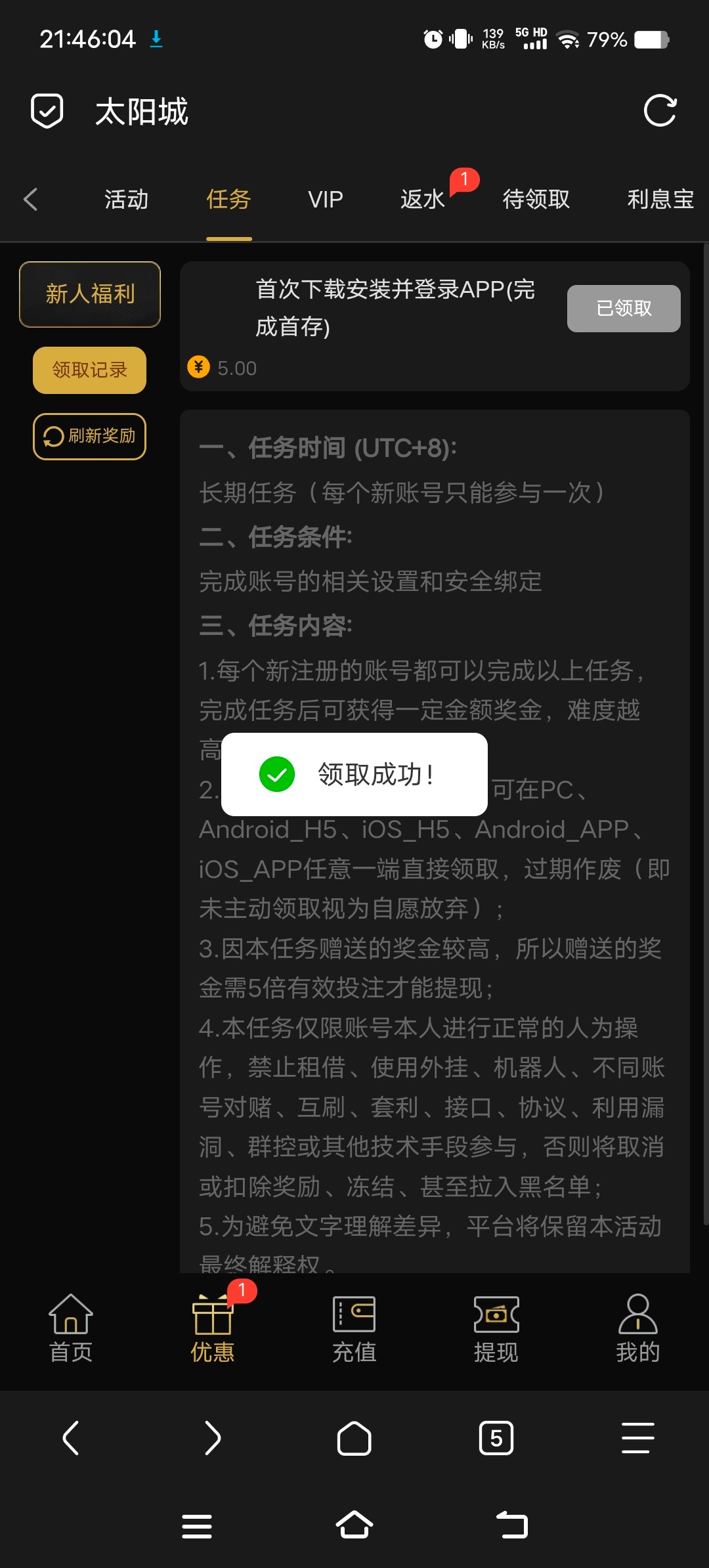Switch to the 活动 tab
The image size is (709, 1568).
click(x=126, y=199)
